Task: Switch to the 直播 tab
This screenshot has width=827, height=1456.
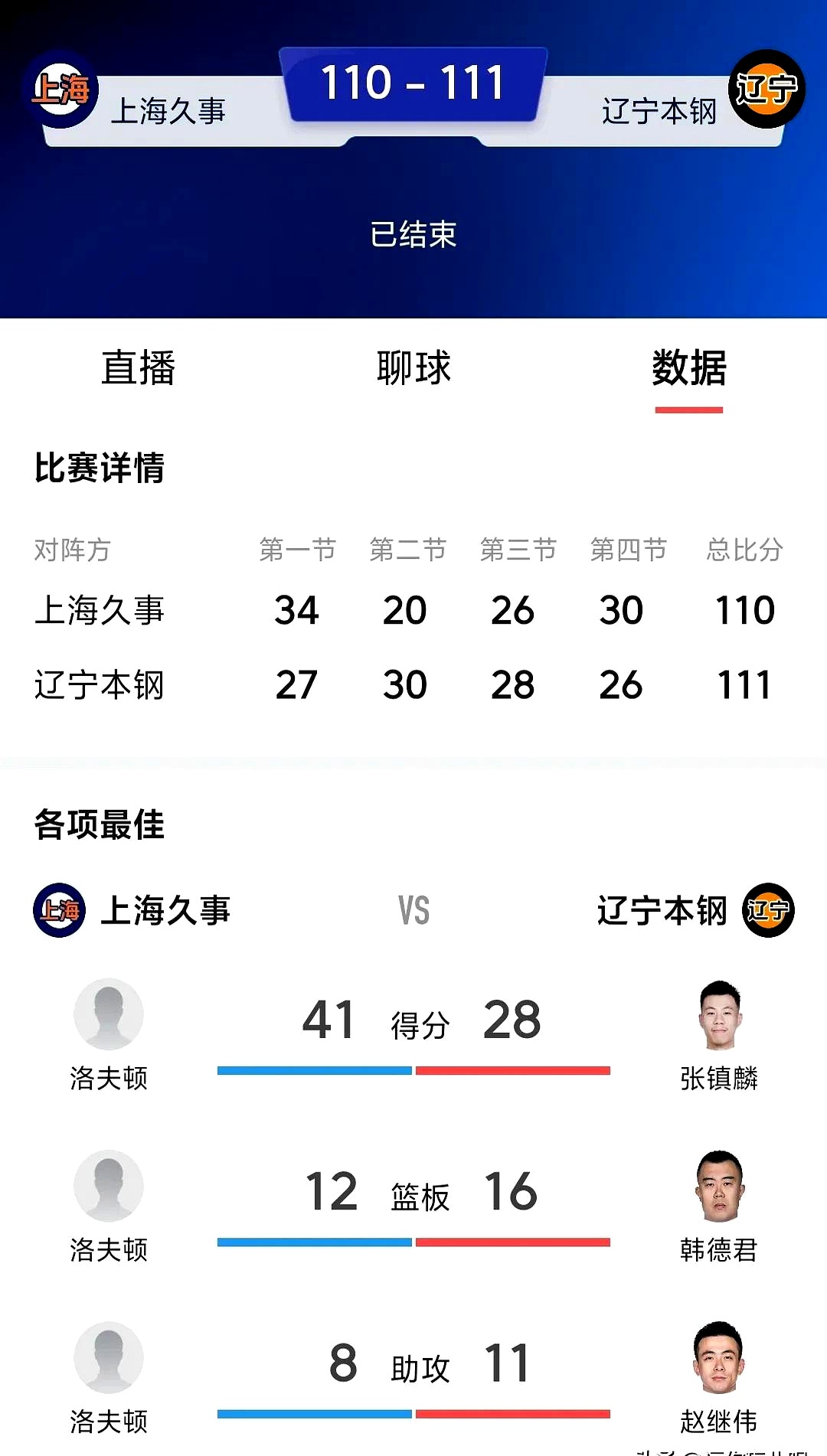Action: (x=139, y=368)
